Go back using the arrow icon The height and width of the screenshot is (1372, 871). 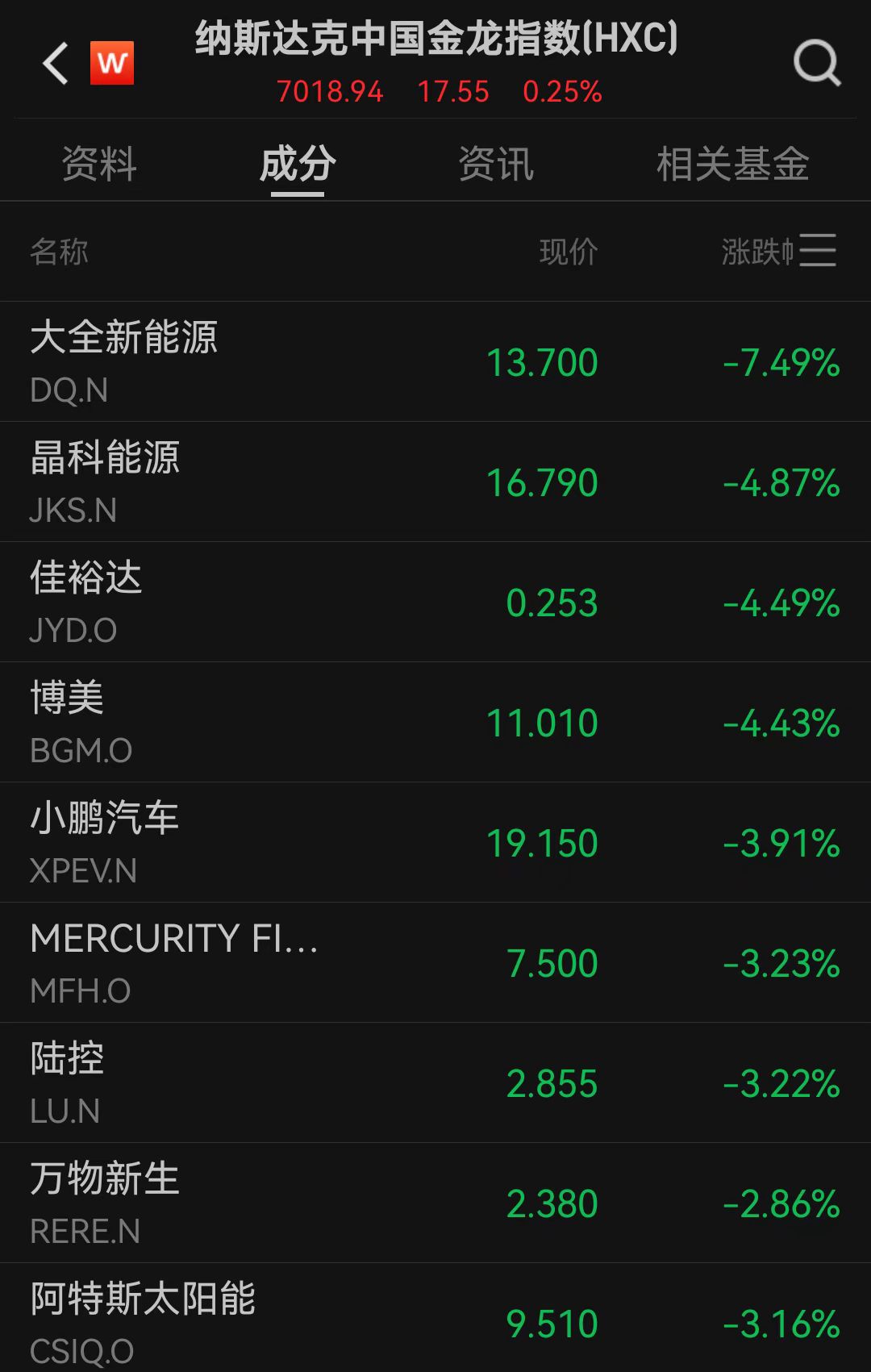click(56, 64)
